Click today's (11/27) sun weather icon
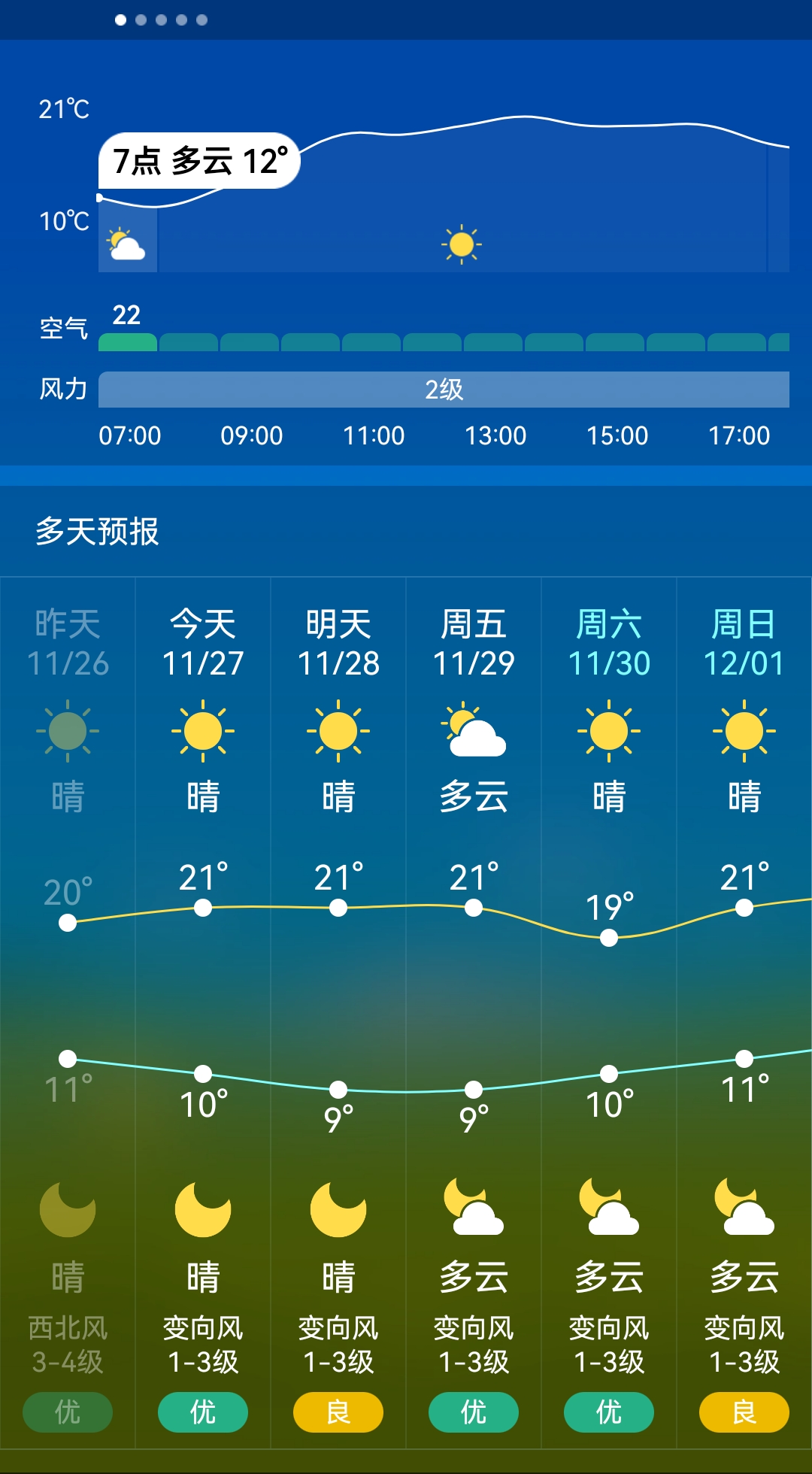 201,729
